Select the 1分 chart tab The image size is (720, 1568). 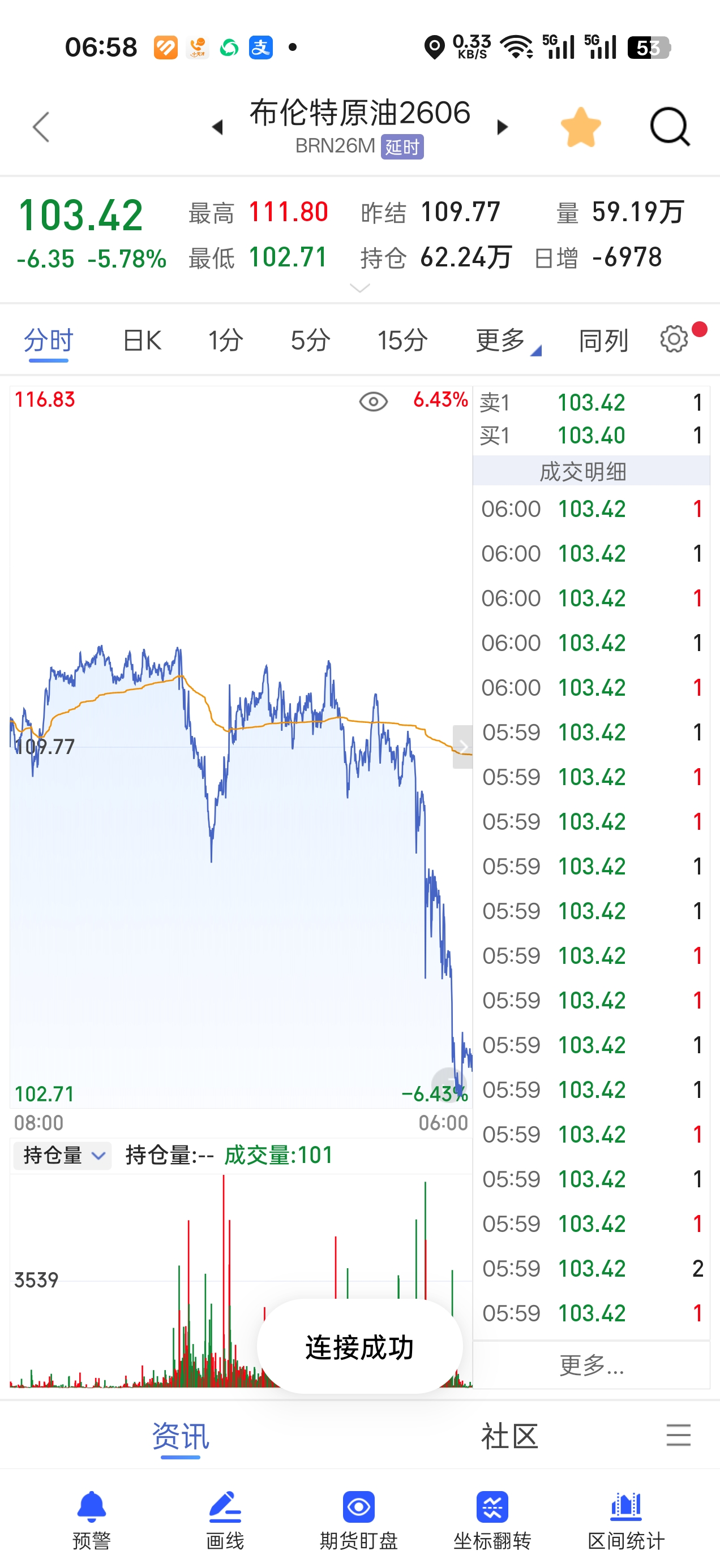click(225, 341)
